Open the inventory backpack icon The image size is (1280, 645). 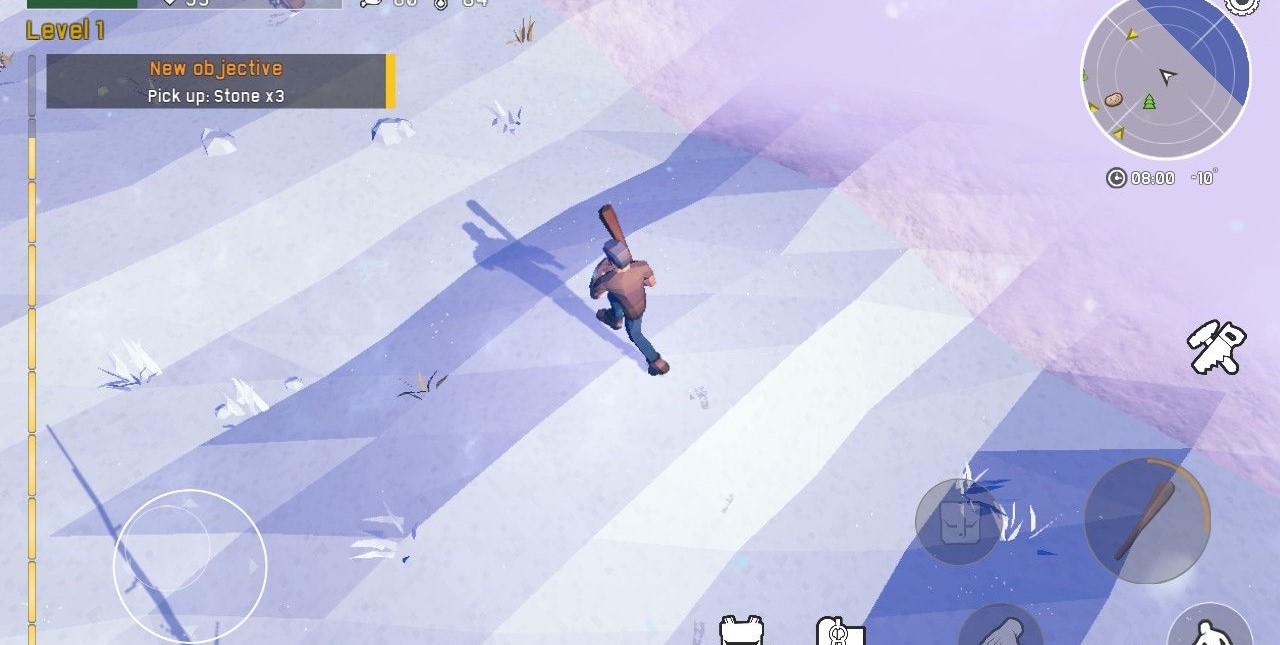(x=741, y=632)
